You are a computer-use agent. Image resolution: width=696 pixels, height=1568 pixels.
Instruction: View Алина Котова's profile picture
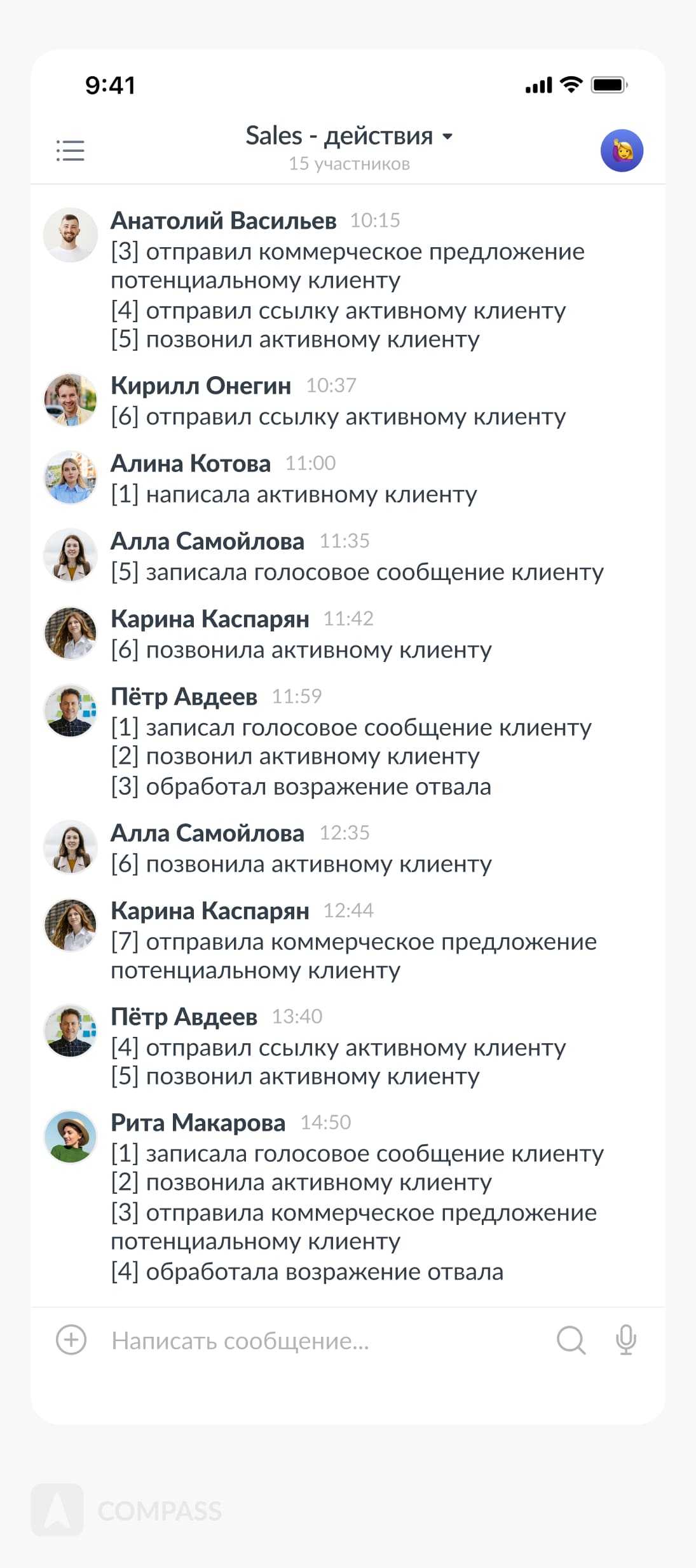71,478
